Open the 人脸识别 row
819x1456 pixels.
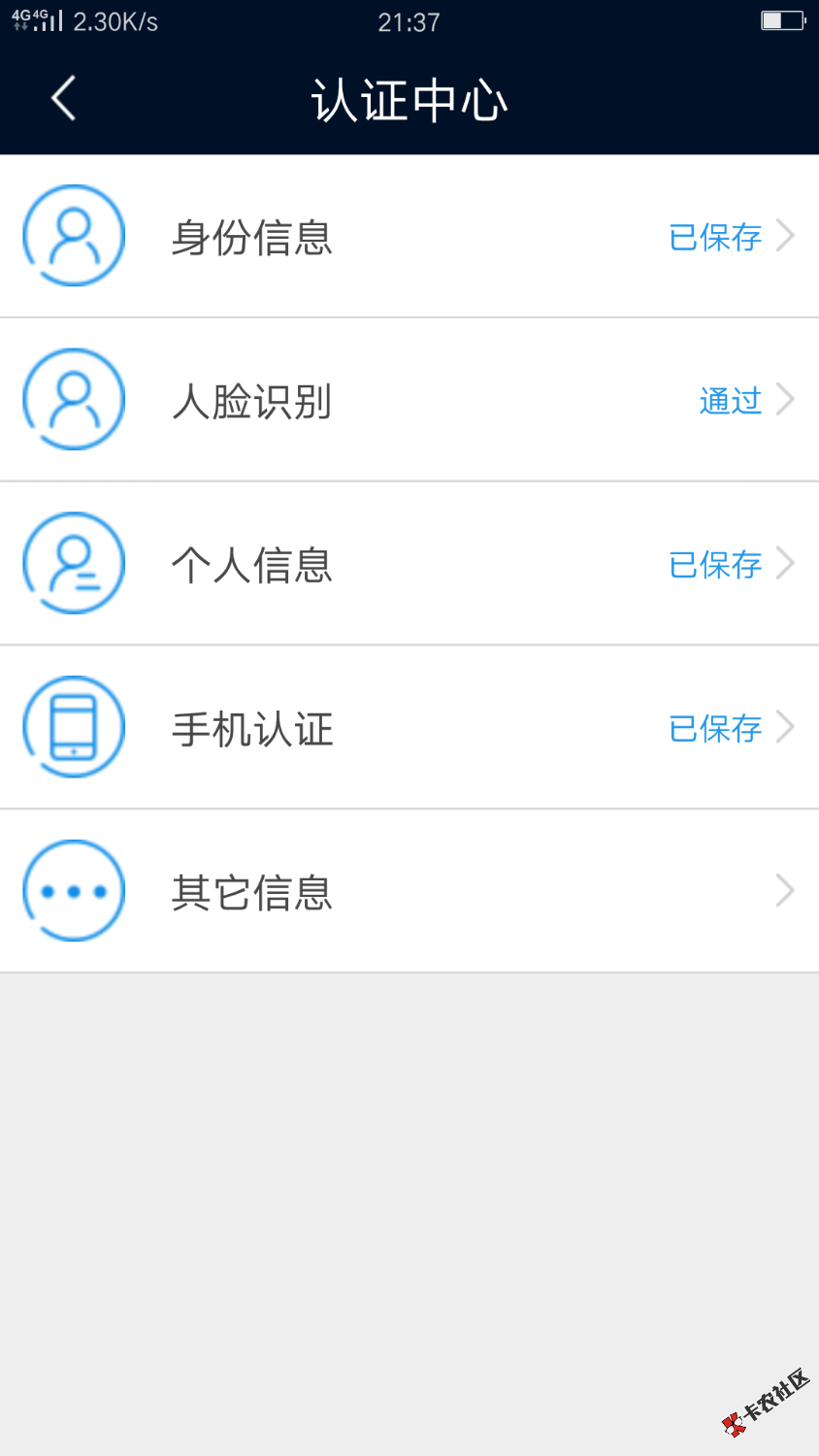(409, 400)
